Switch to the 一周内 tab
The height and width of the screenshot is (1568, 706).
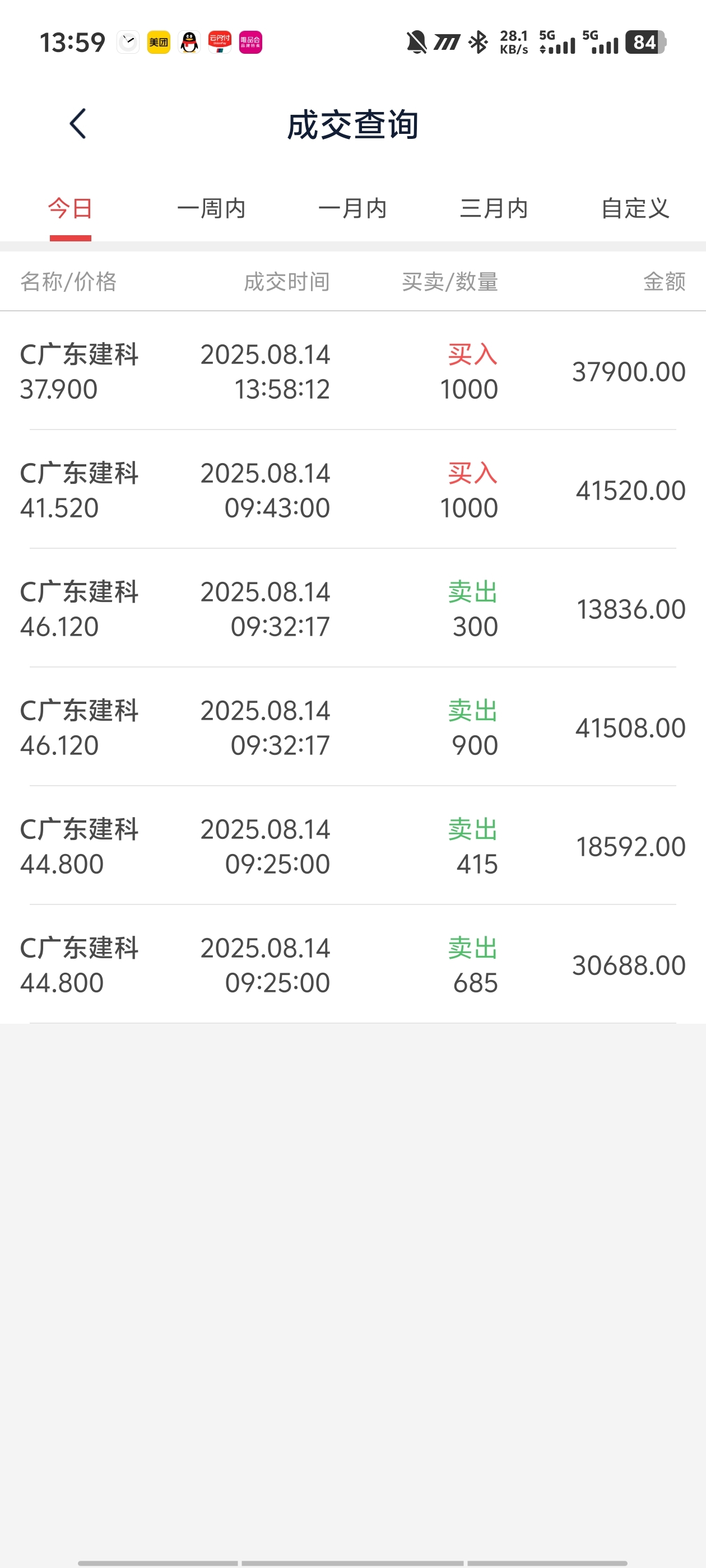pyautogui.click(x=211, y=208)
